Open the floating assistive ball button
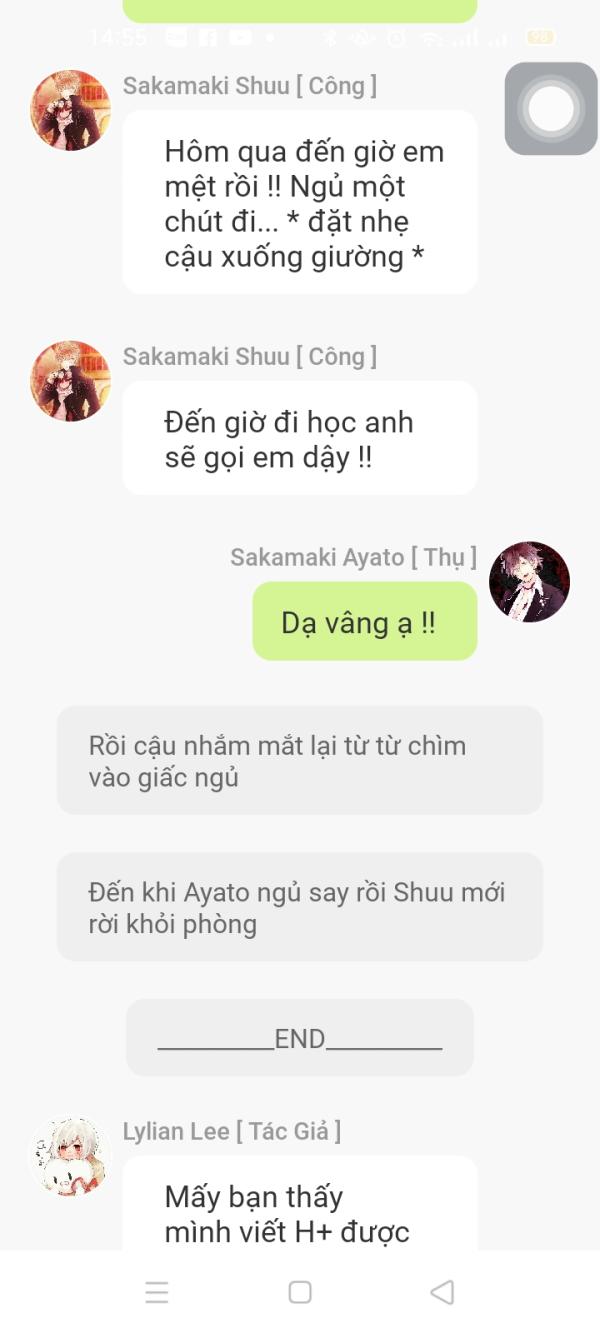Screen dimensions: 600x1333 [551, 108]
